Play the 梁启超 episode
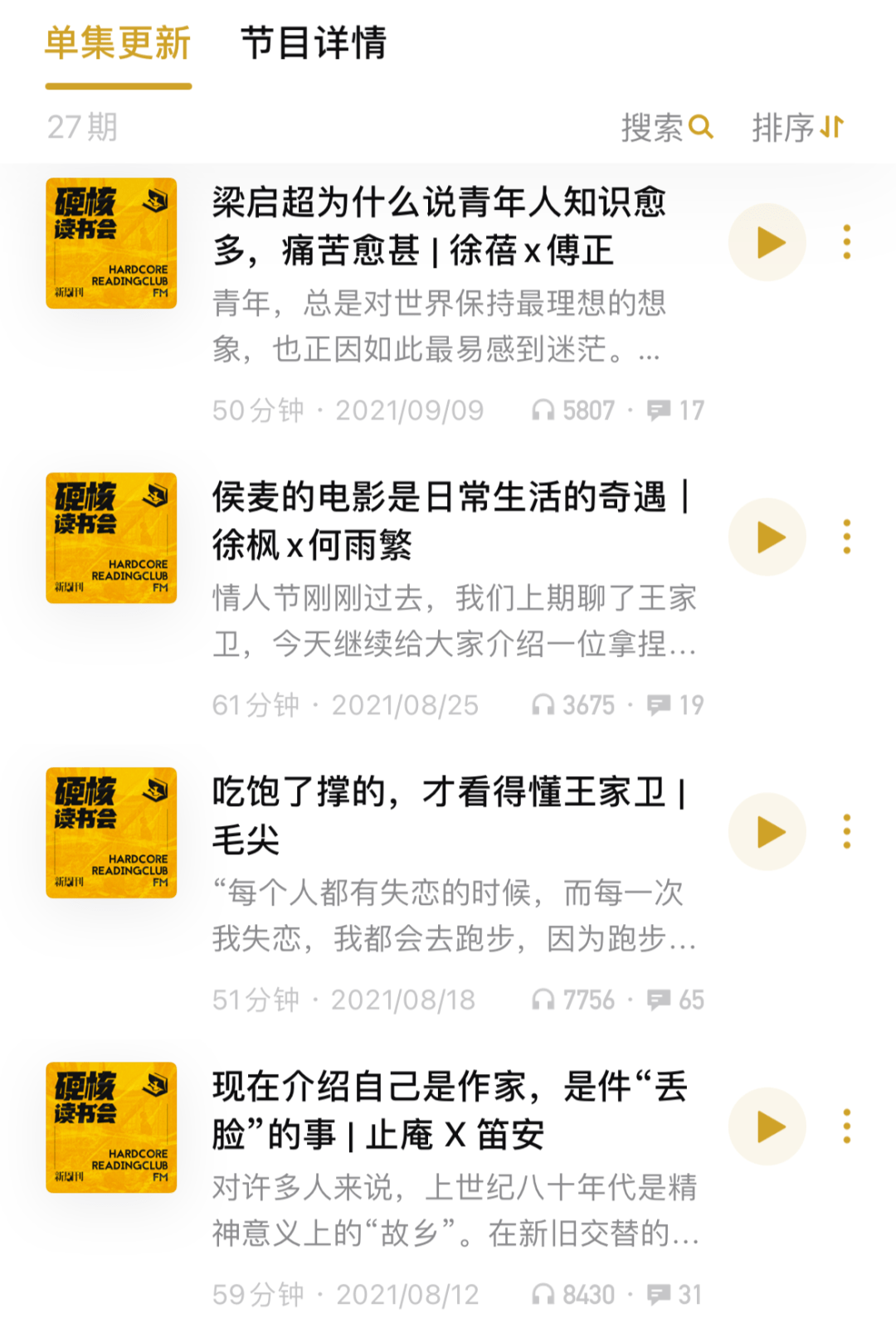Screen dimensions: 896x1323 click(x=767, y=242)
